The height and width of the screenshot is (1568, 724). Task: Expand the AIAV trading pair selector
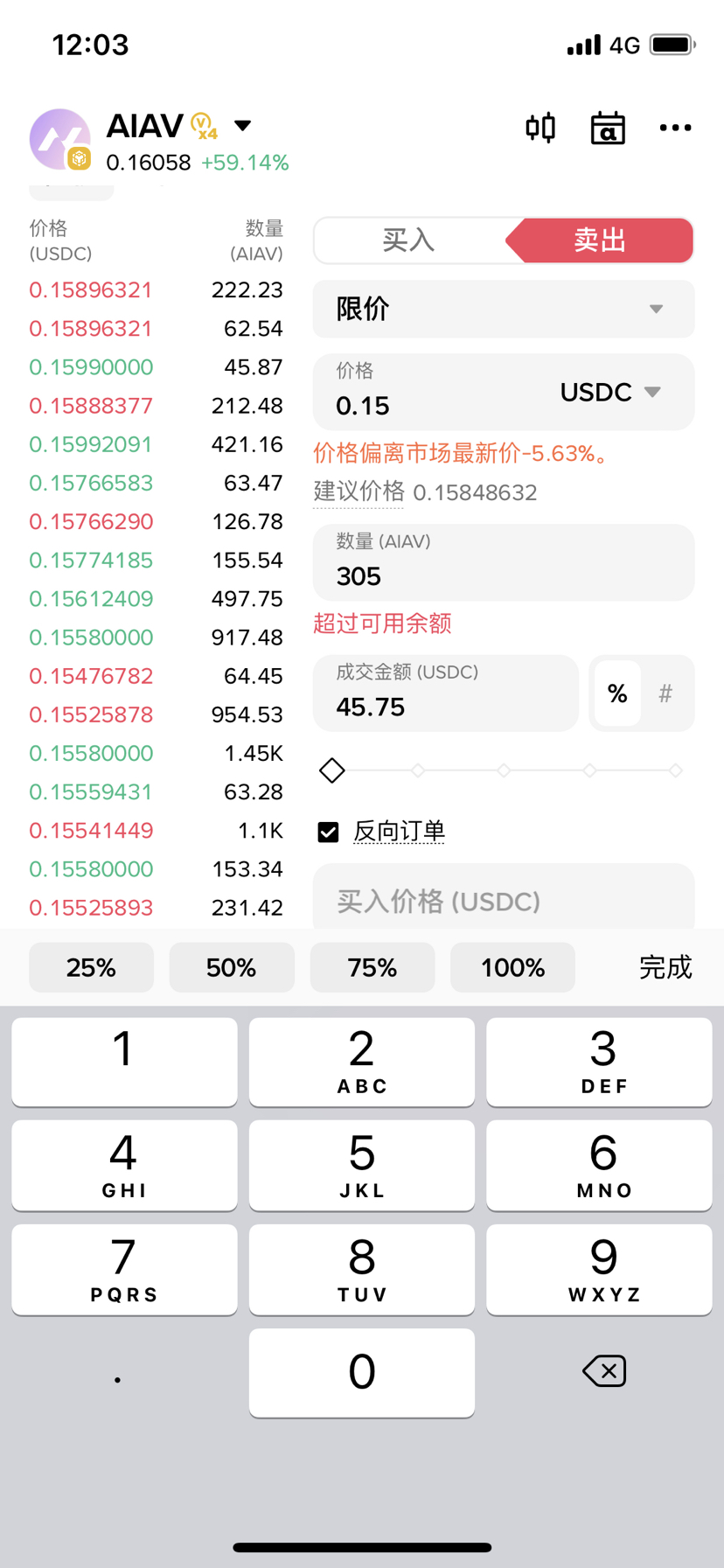(x=242, y=126)
